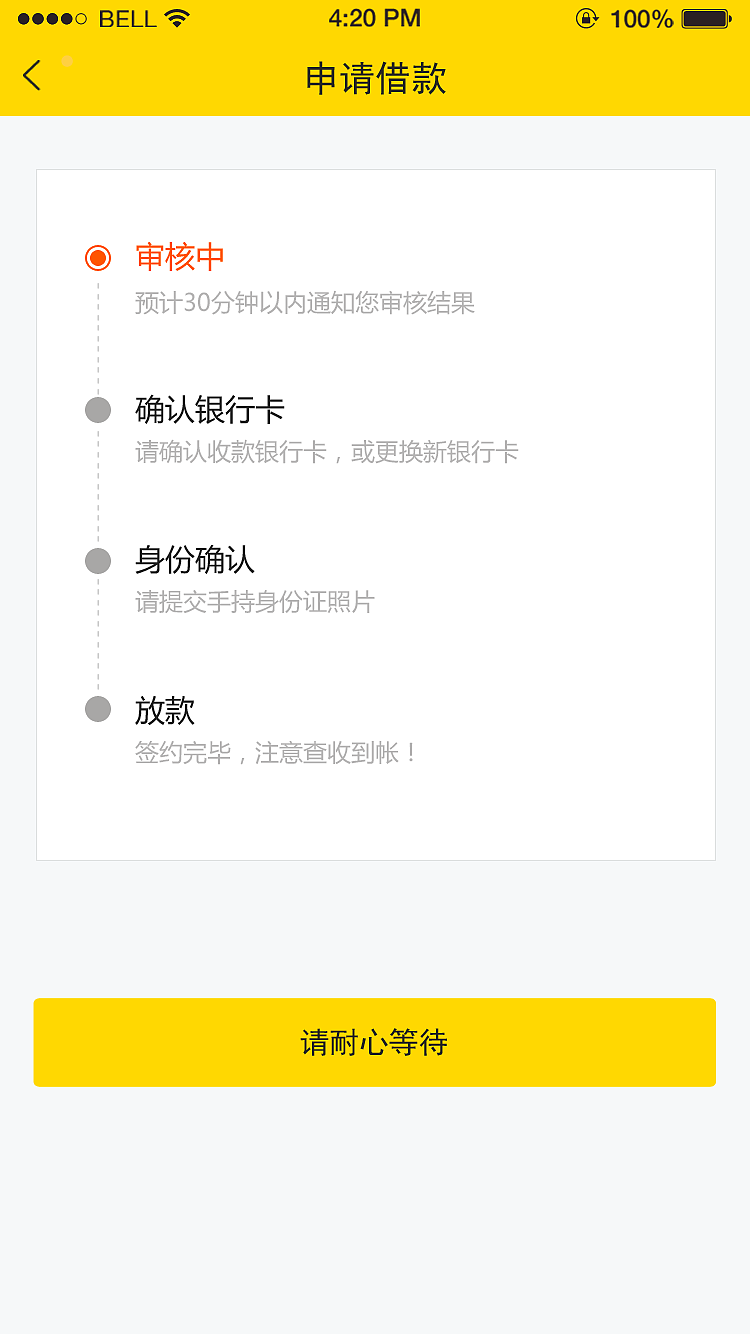Select the active 审核中 step indicator

98,258
